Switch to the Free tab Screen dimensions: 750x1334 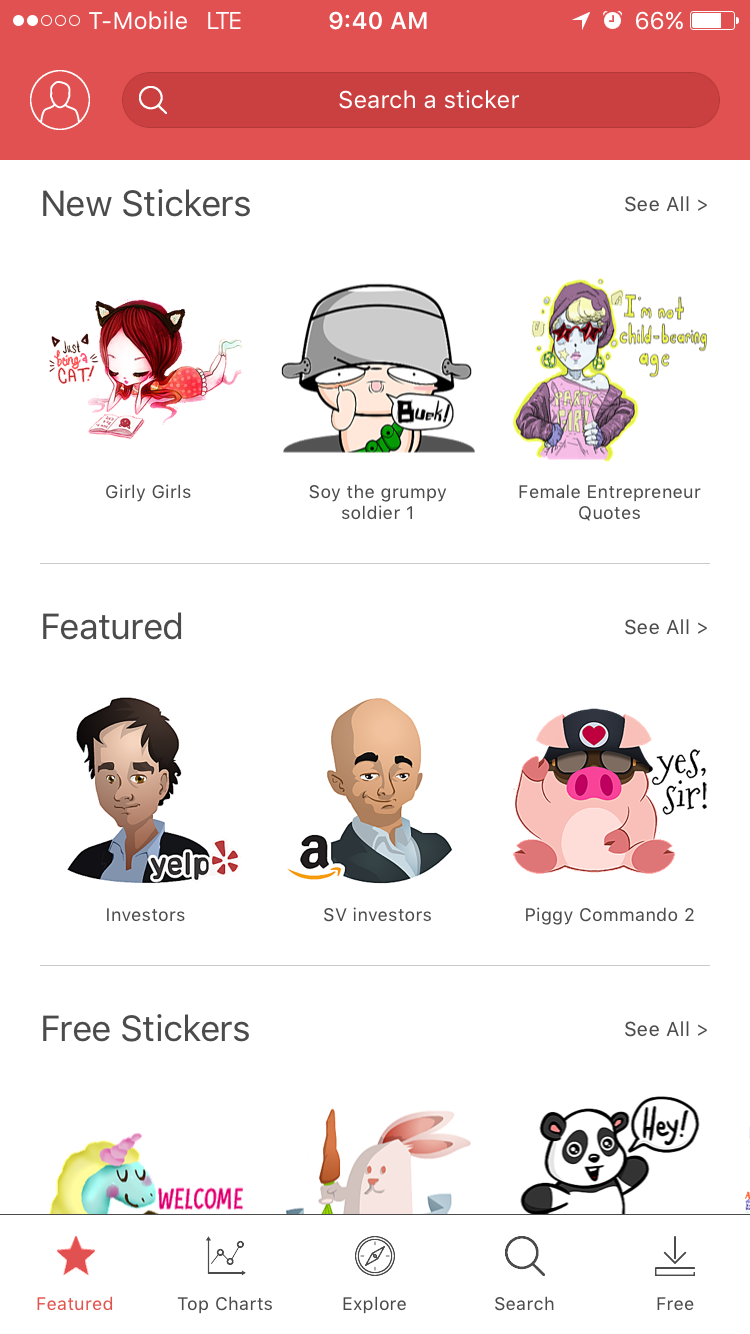point(675,1274)
